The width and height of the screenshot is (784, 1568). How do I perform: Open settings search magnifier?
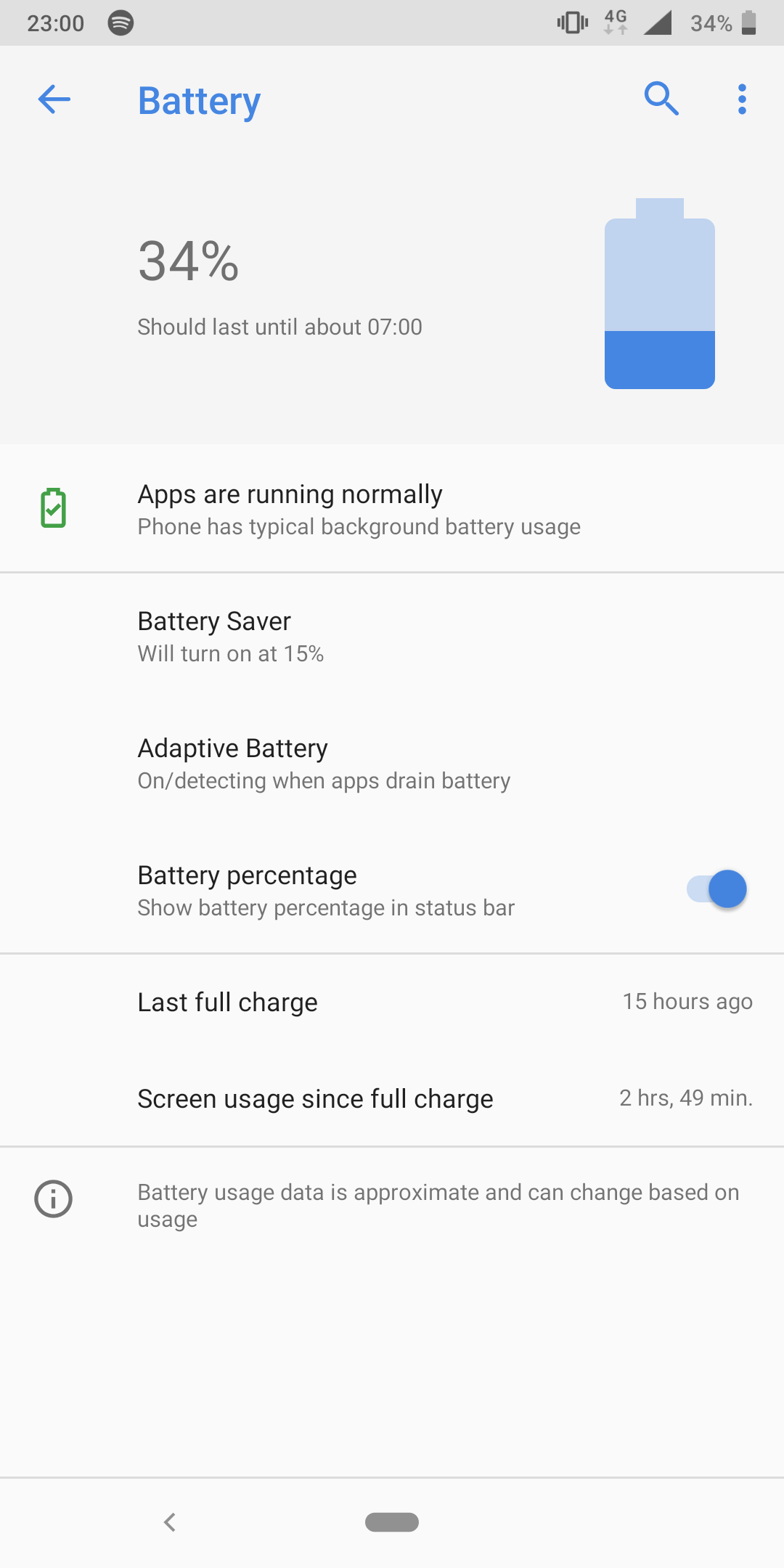pos(661,99)
